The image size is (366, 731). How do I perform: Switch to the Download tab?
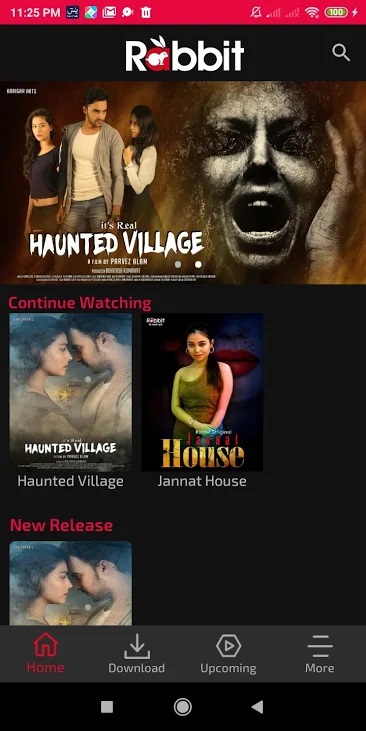137,654
